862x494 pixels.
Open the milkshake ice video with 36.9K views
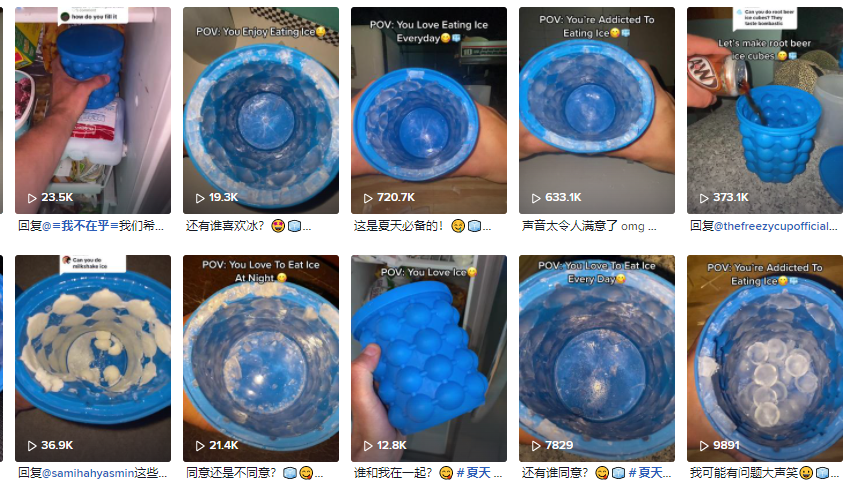point(92,358)
